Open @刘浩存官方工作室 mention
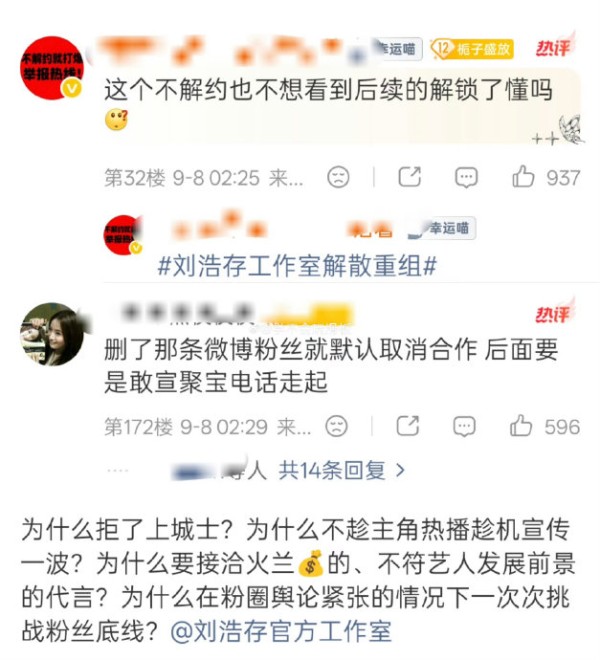Viewport: 600px width, 660px height. point(281,631)
